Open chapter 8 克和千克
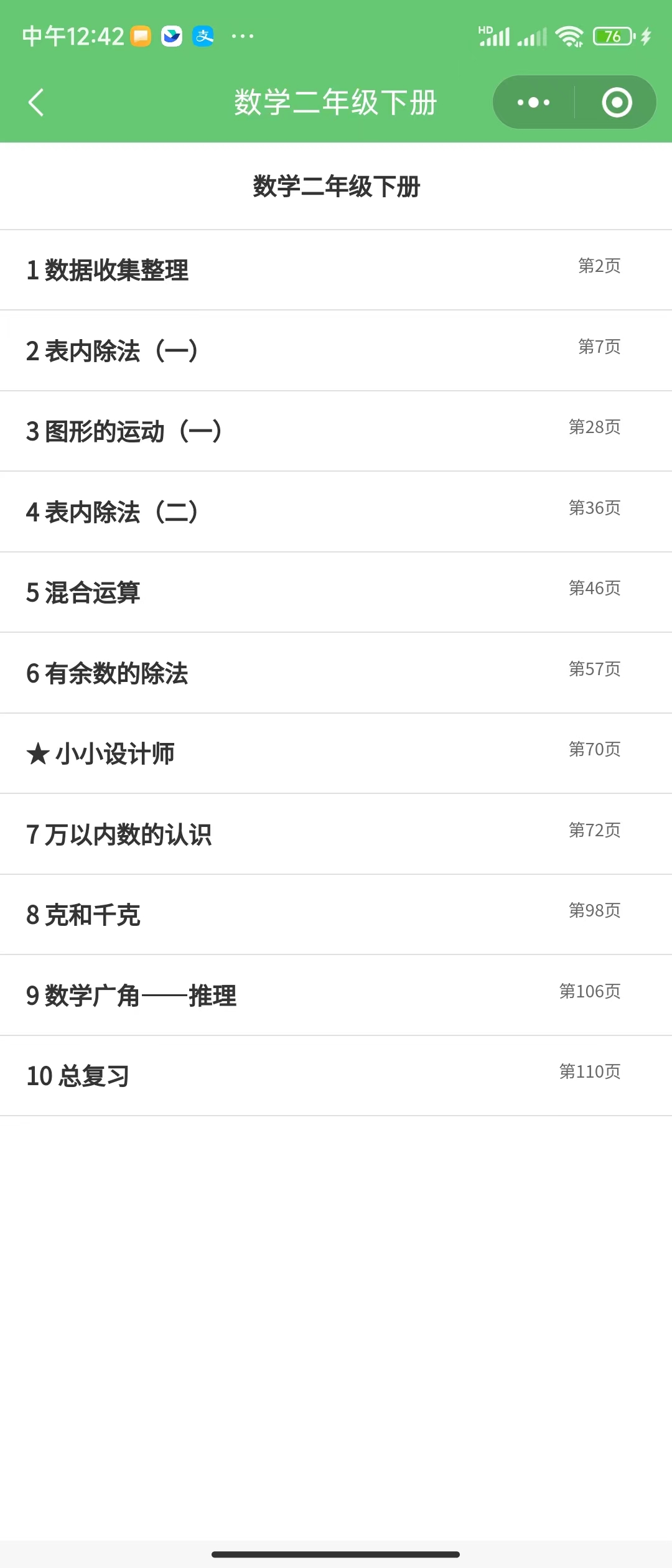Screen dimensions: 672x1568 (x=83, y=915)
